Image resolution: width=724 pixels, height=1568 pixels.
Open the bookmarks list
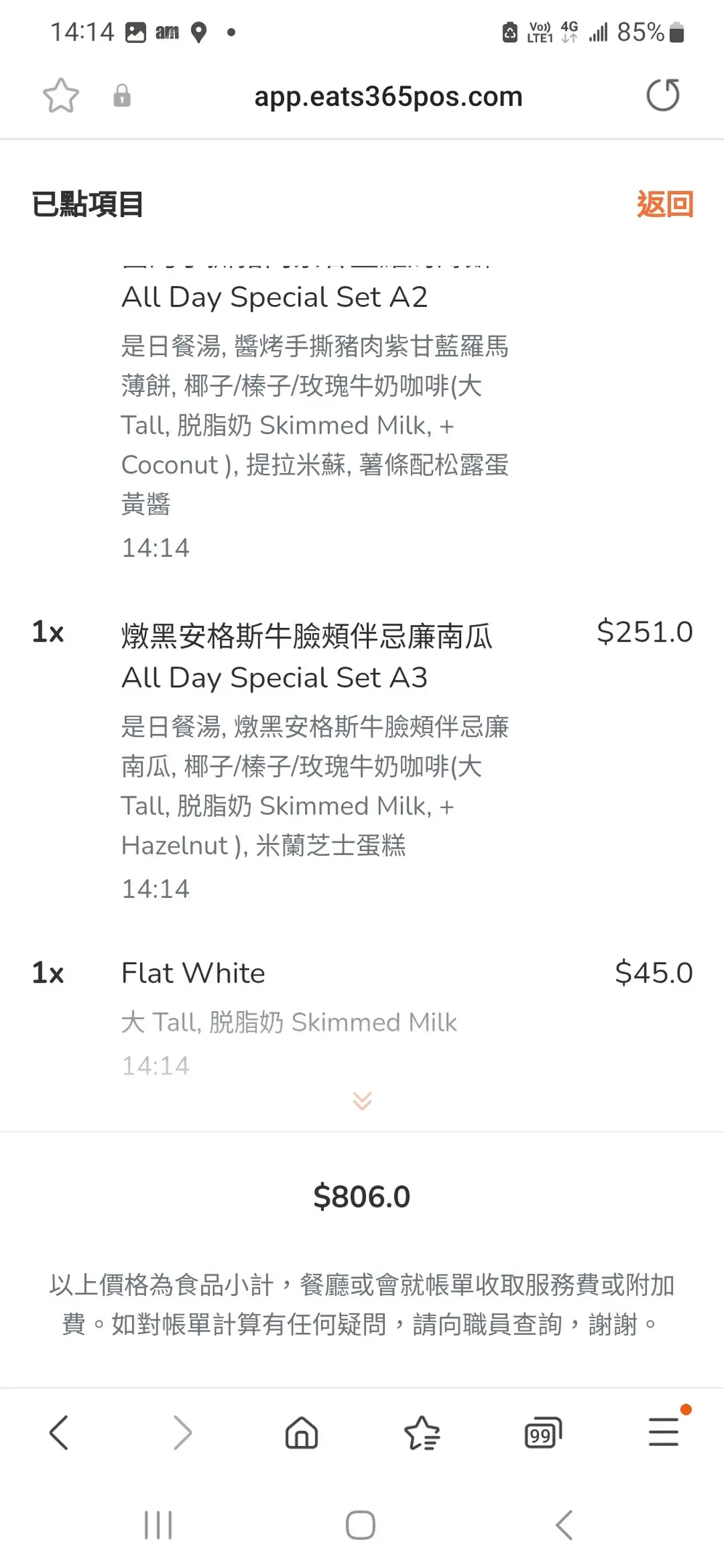pyautogui.click(x=422, y=1433)
